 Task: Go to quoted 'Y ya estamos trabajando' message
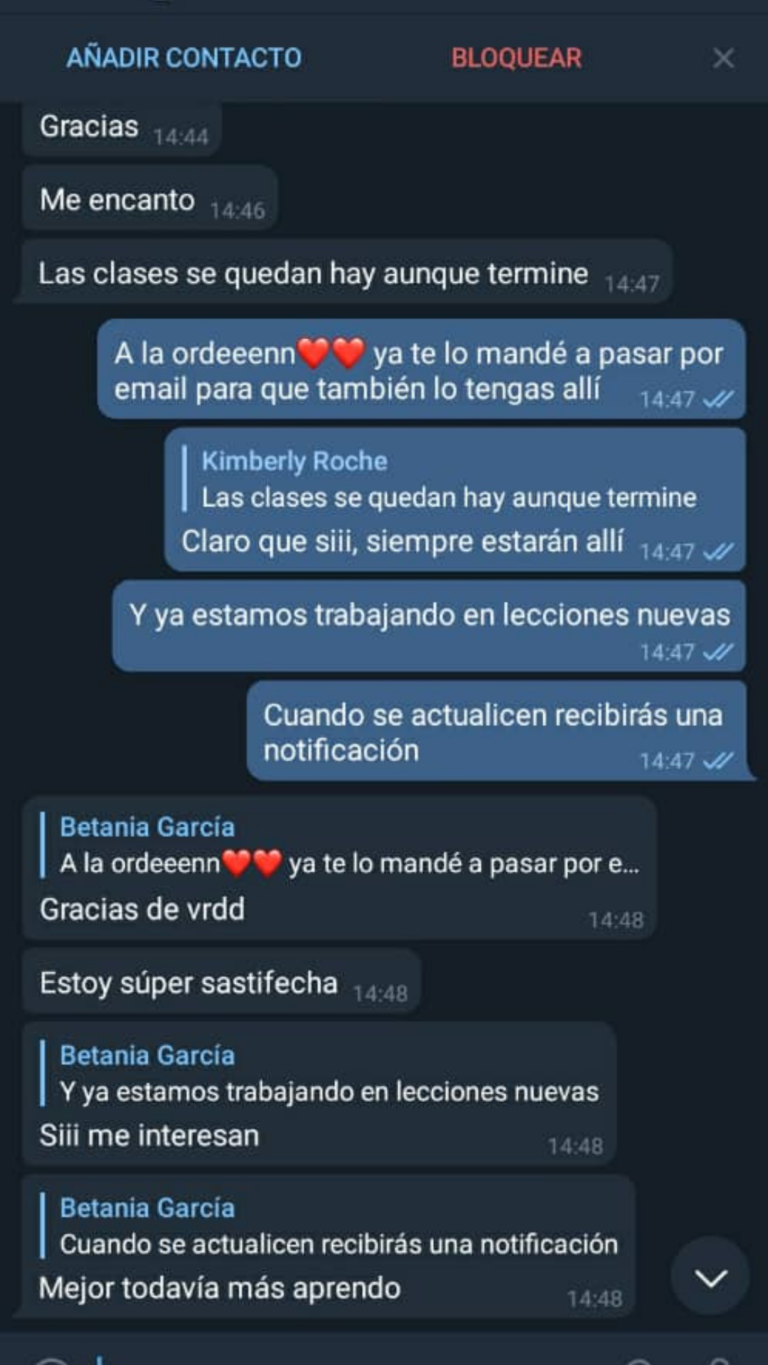click(x=327, y=1074)
